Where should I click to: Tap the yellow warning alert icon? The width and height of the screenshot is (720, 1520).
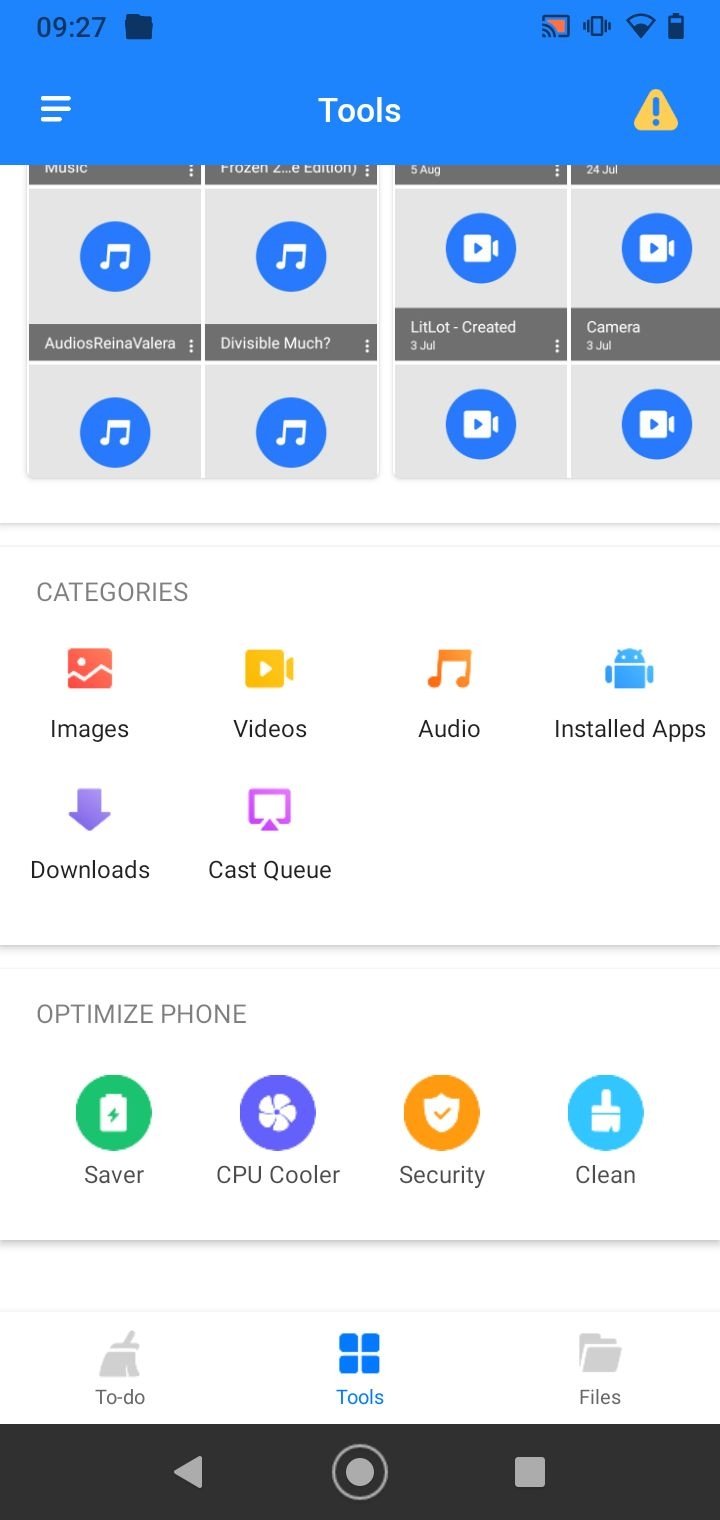pyautogui.click(x=656, y=110)
